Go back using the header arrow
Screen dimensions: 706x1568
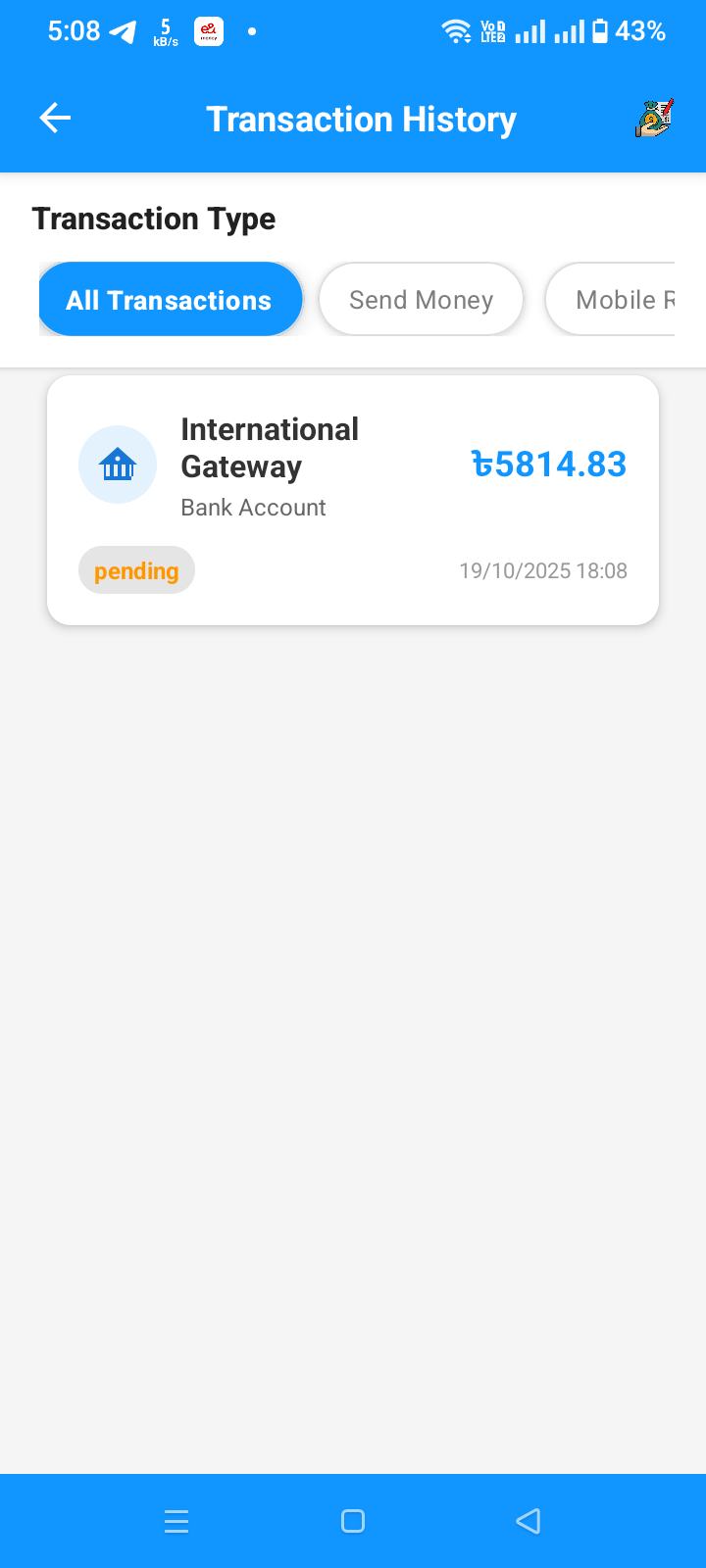pos(55,119)
